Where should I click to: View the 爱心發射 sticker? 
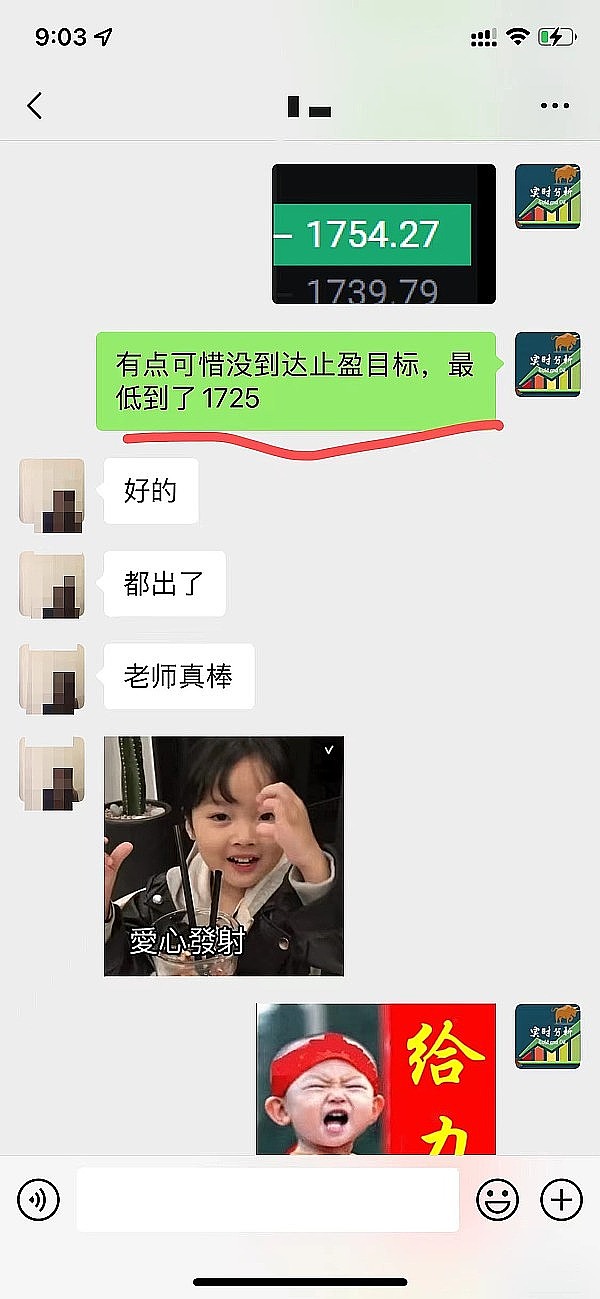[x=224, y=856]
